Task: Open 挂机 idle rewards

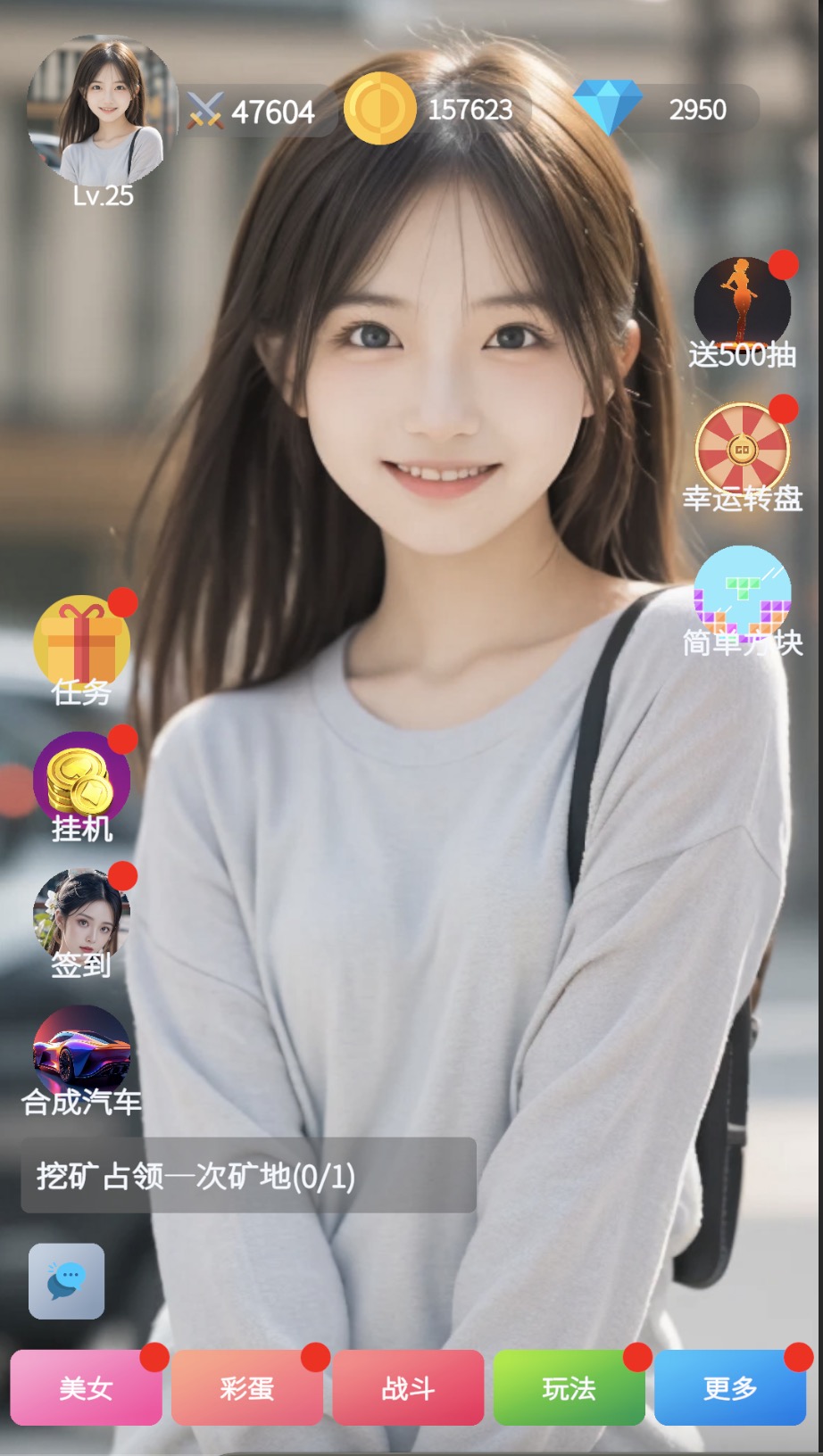Action: click(81, 781)
